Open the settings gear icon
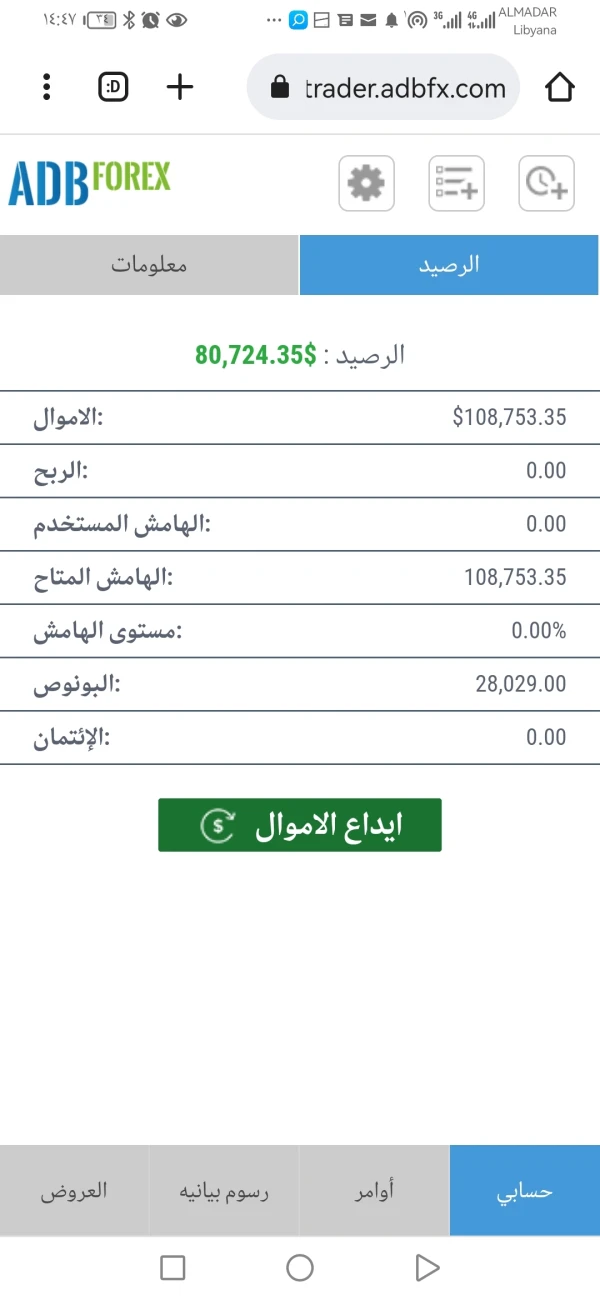The height and width of the screenshot is (1300, 600). tap(367, 184)
